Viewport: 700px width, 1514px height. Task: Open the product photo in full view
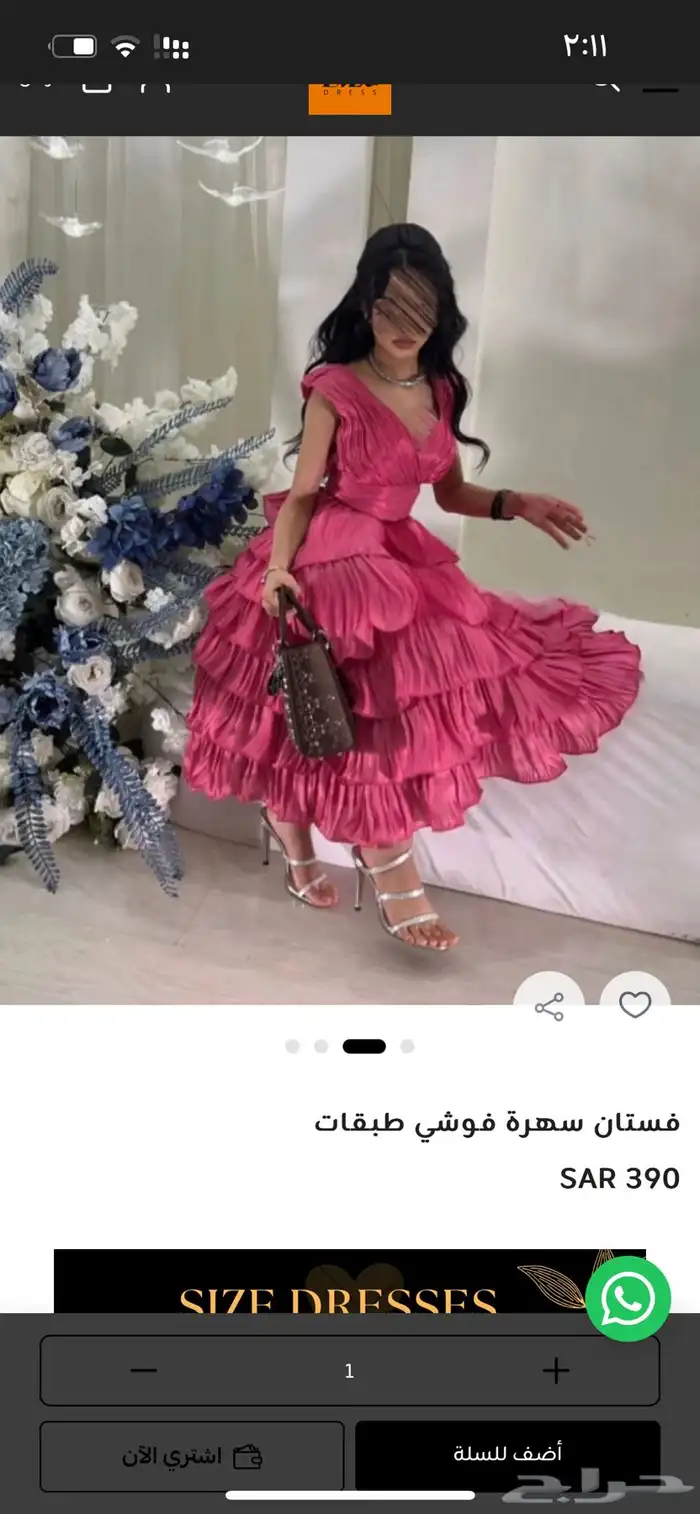coord(350,570)
